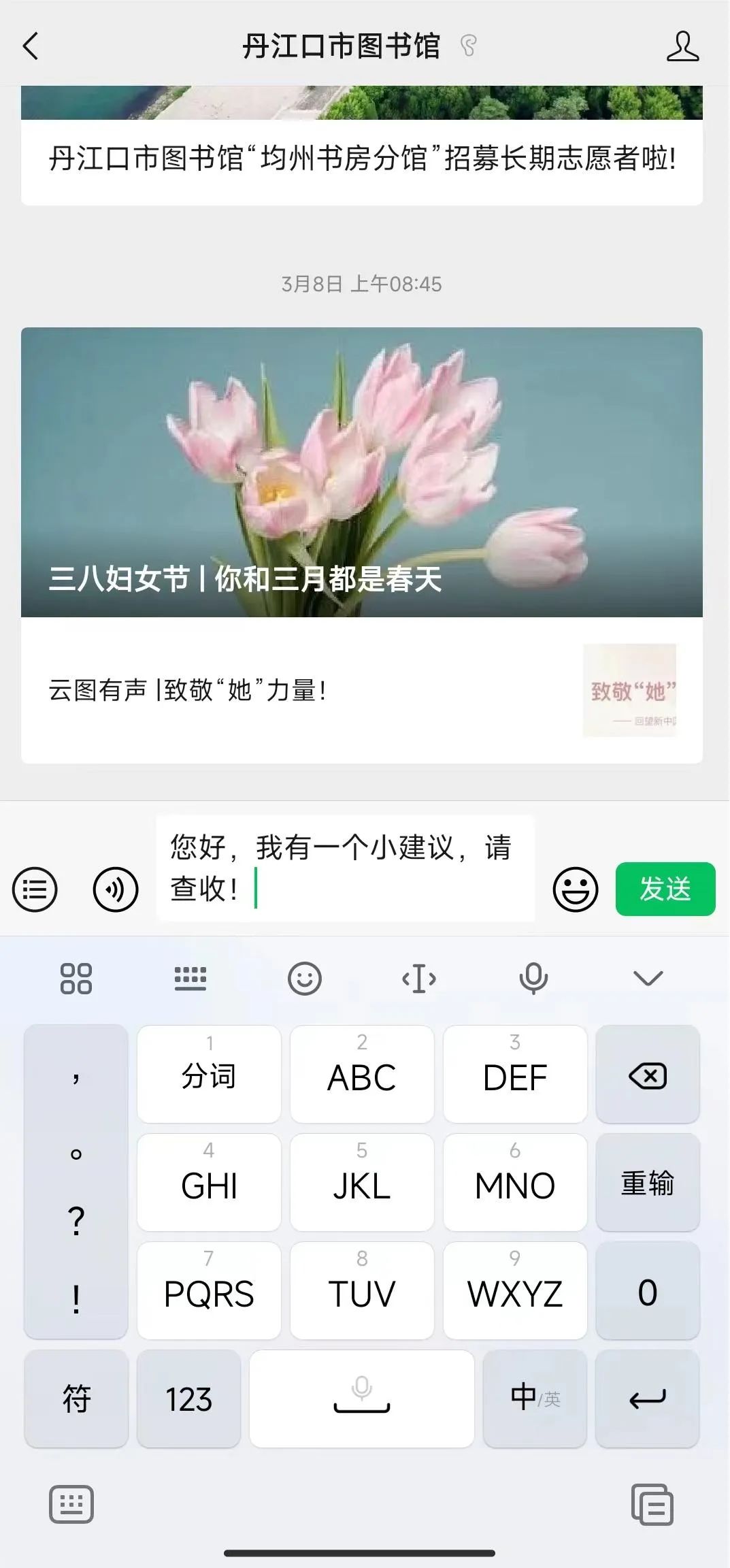
Task: Open 三八妇女节 tulip article card
Action: pyautogui.click(x=361, y=472)
